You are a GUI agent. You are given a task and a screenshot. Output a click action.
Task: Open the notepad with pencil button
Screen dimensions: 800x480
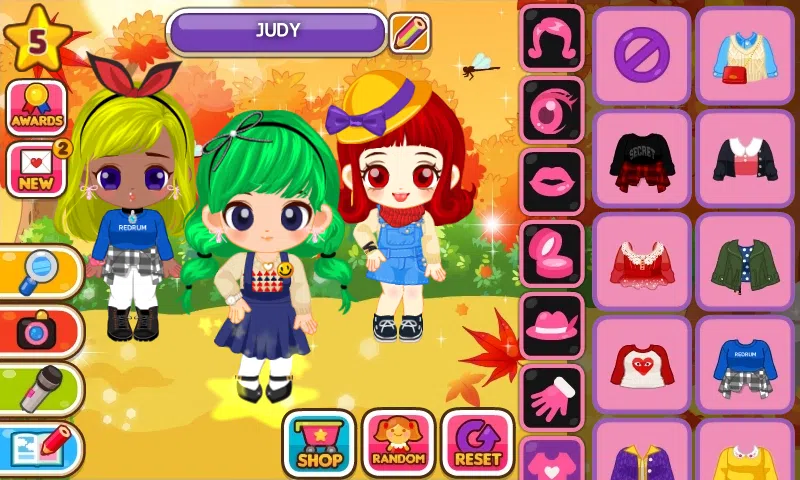[40, 448]
